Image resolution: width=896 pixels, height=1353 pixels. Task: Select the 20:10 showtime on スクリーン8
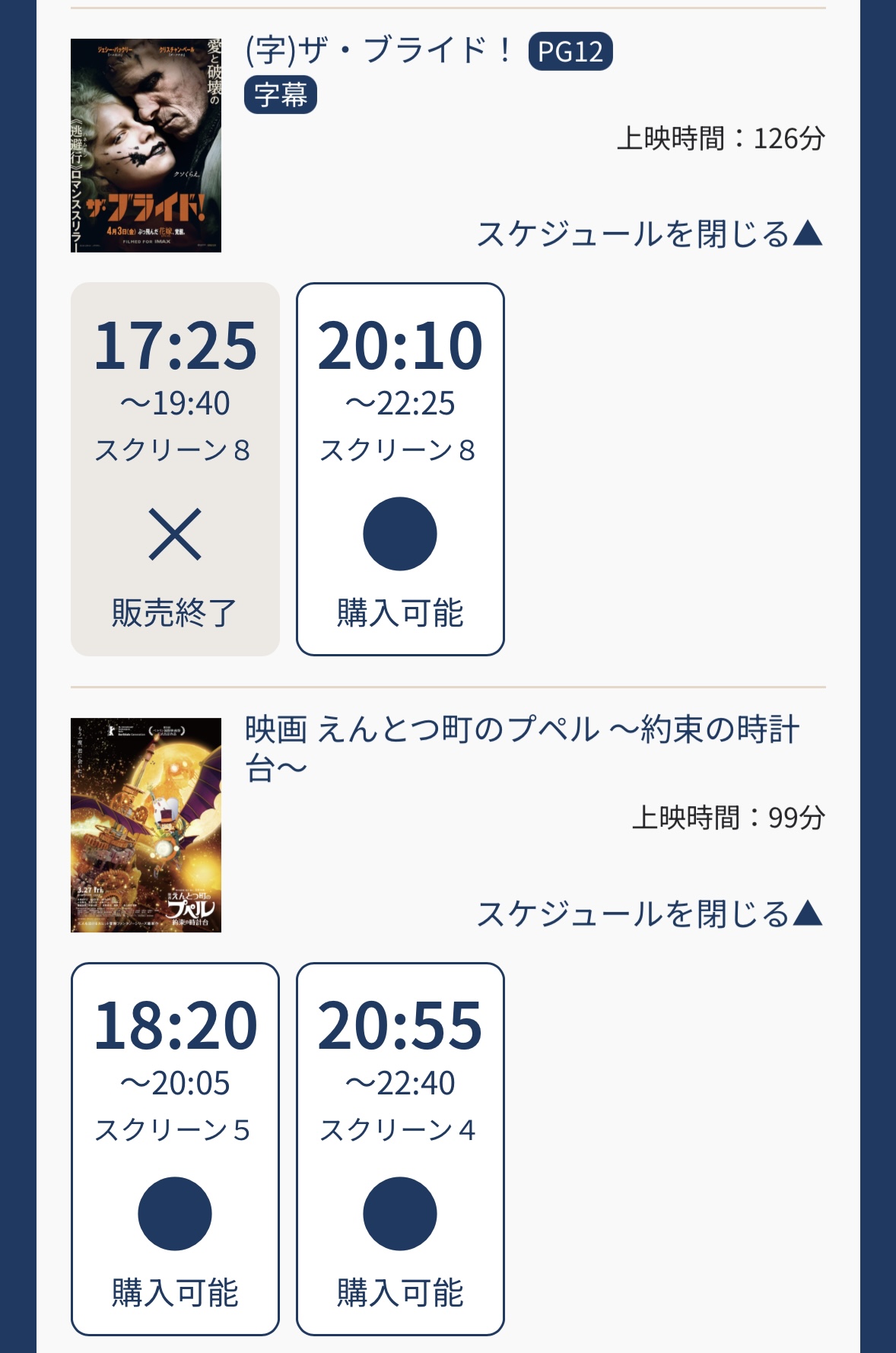point(400,469)
